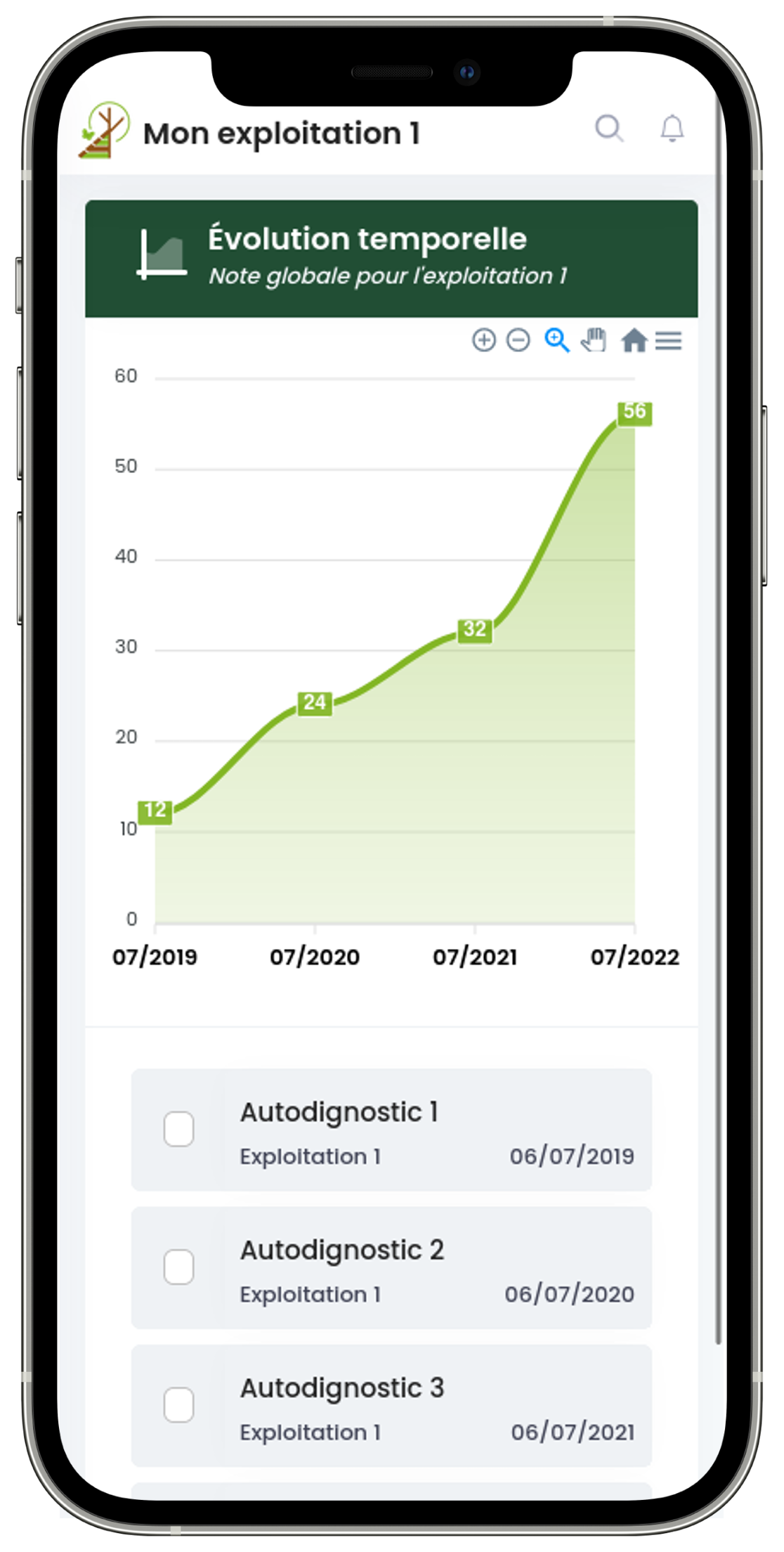This screenshot has height=1552, width=784.
Task: Tap the 32 data point marker
Action: point(475,630)
